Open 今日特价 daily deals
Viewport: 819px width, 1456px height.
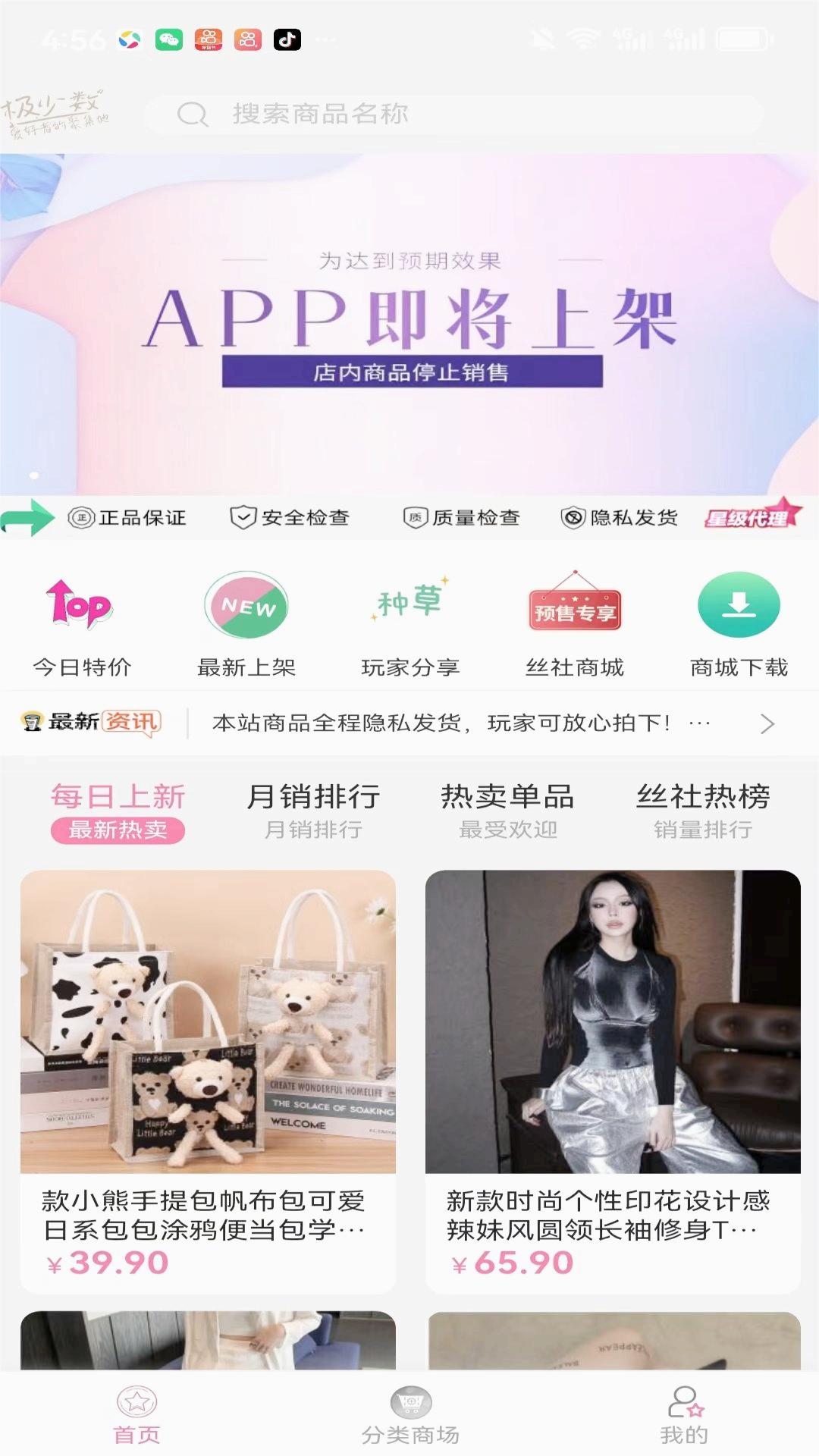point(82,626)
